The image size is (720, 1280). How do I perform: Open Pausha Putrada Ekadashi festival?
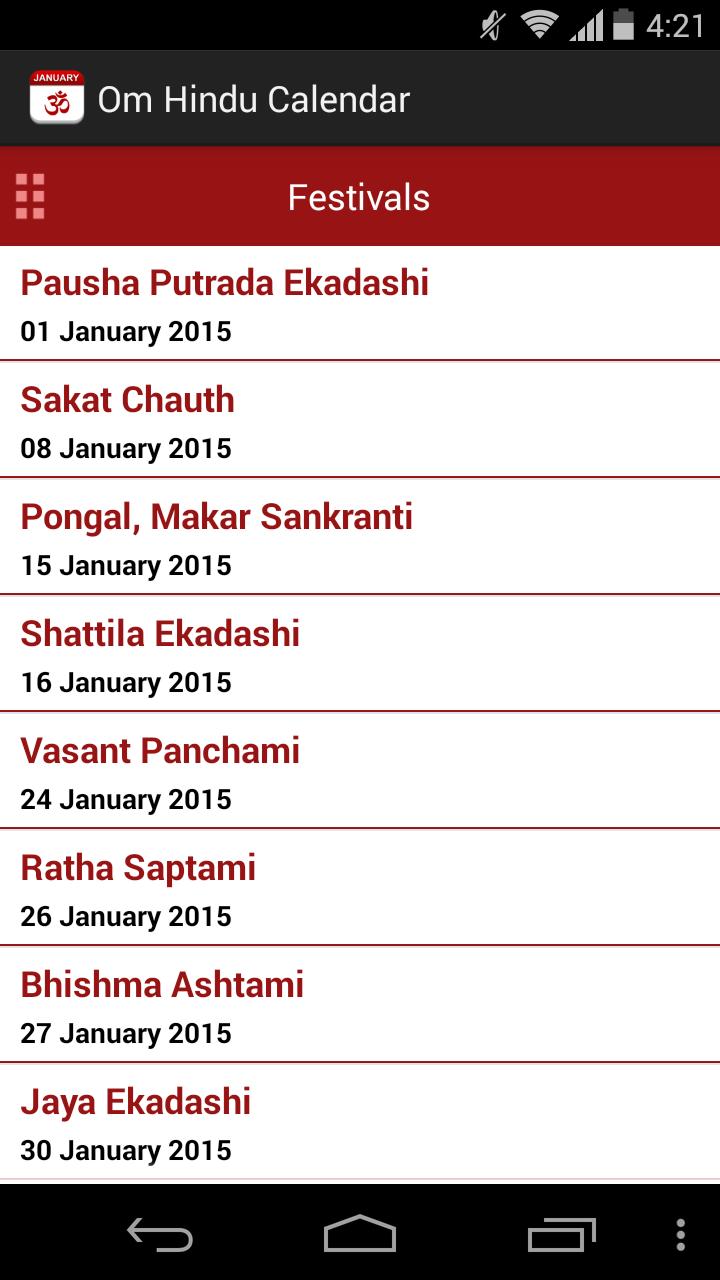(360, 303)
